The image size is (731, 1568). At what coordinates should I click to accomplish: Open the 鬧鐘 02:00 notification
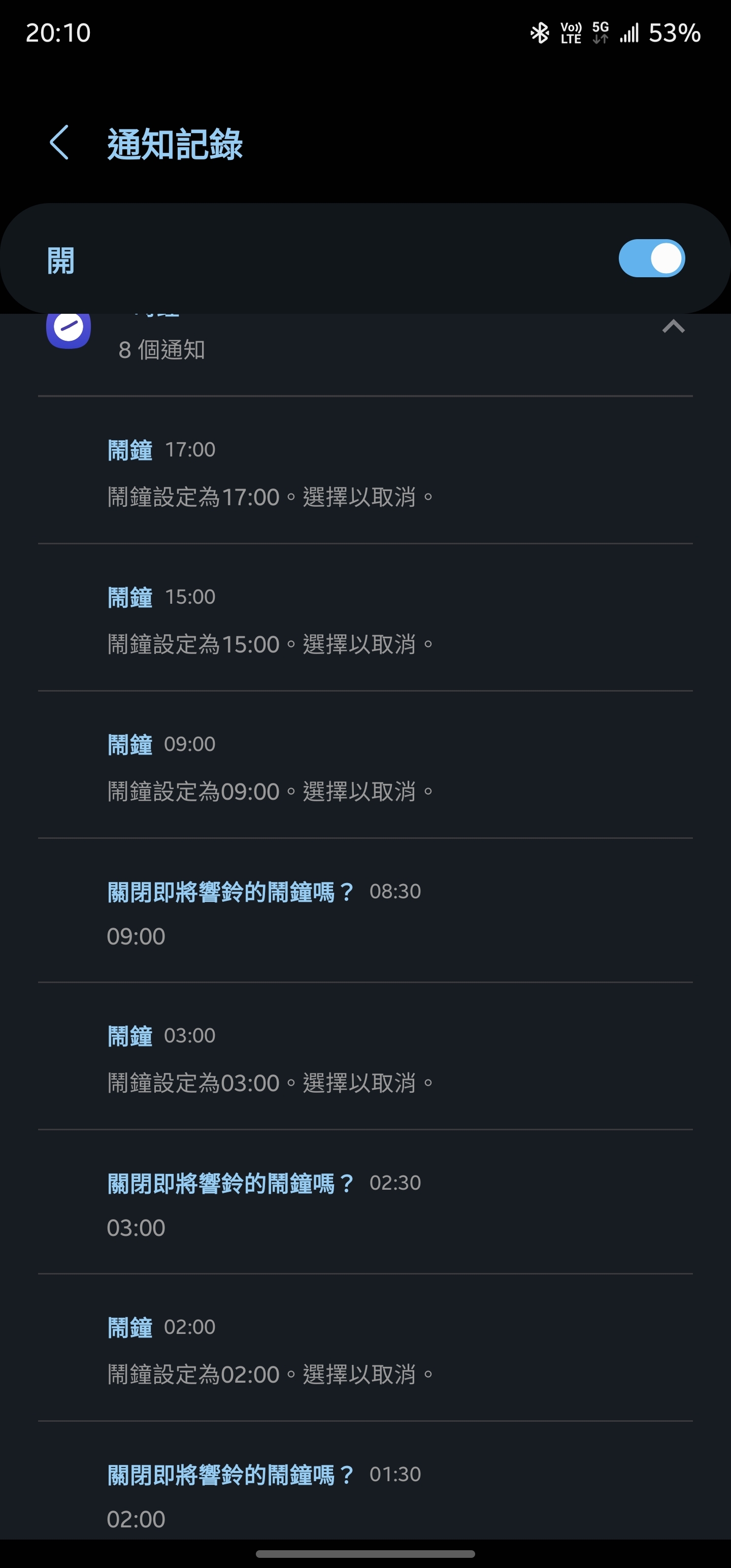(365, 1348)
